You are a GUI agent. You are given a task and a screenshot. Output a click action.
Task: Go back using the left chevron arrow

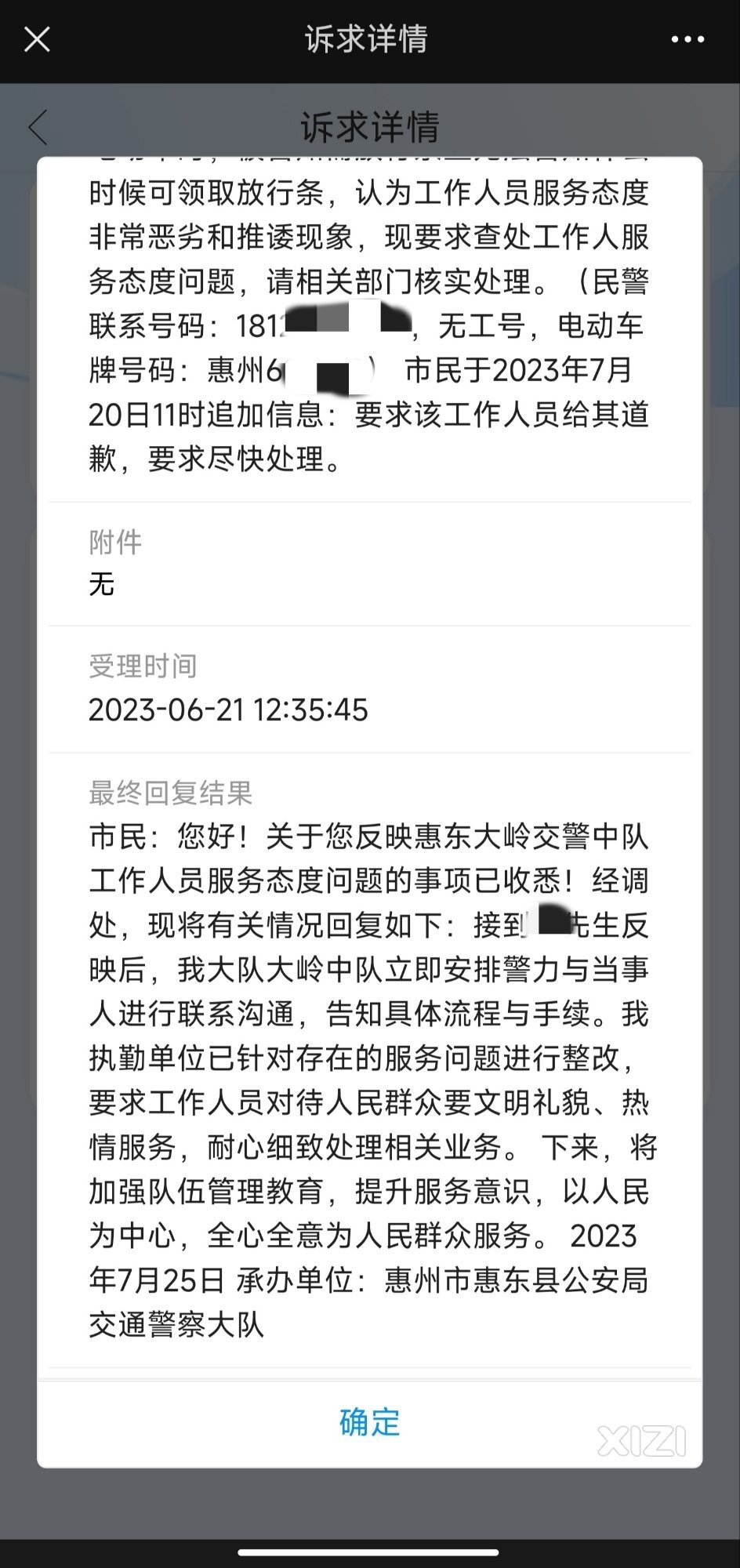tap(38, 127)
